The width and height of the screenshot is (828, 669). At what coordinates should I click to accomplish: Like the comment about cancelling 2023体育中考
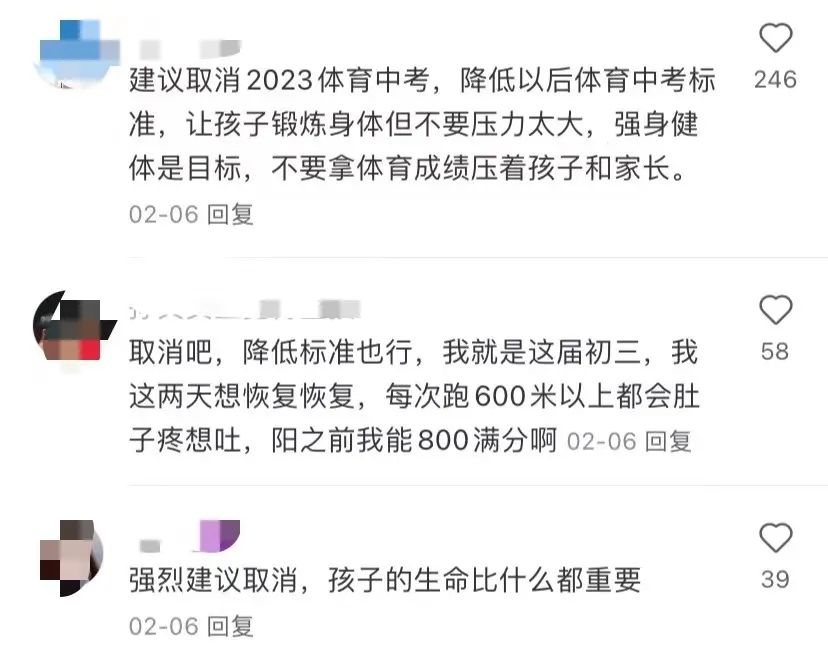point(775,39)
